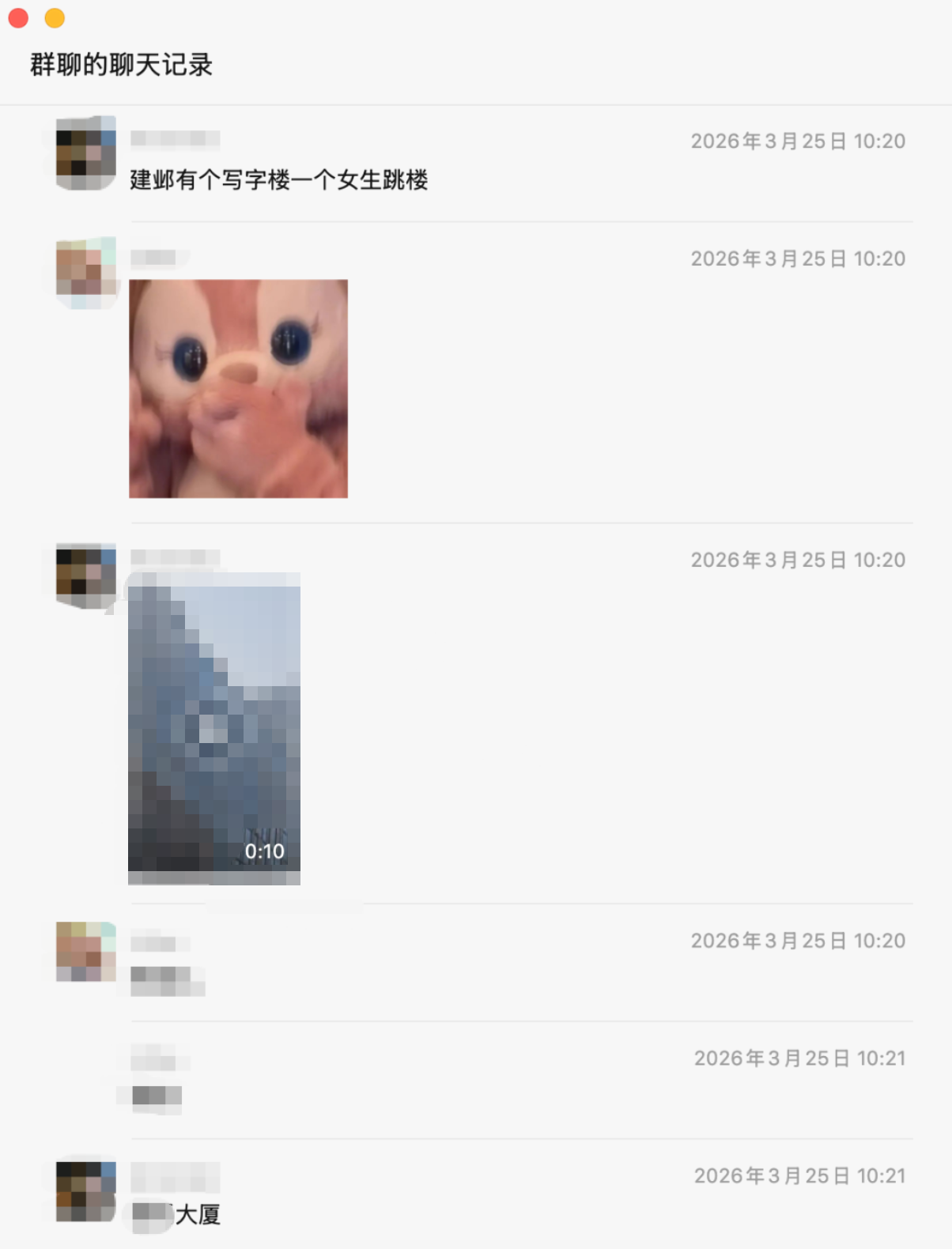Open the plush toy sticker image
952x1249 pixels.
[x=238, y=388]
